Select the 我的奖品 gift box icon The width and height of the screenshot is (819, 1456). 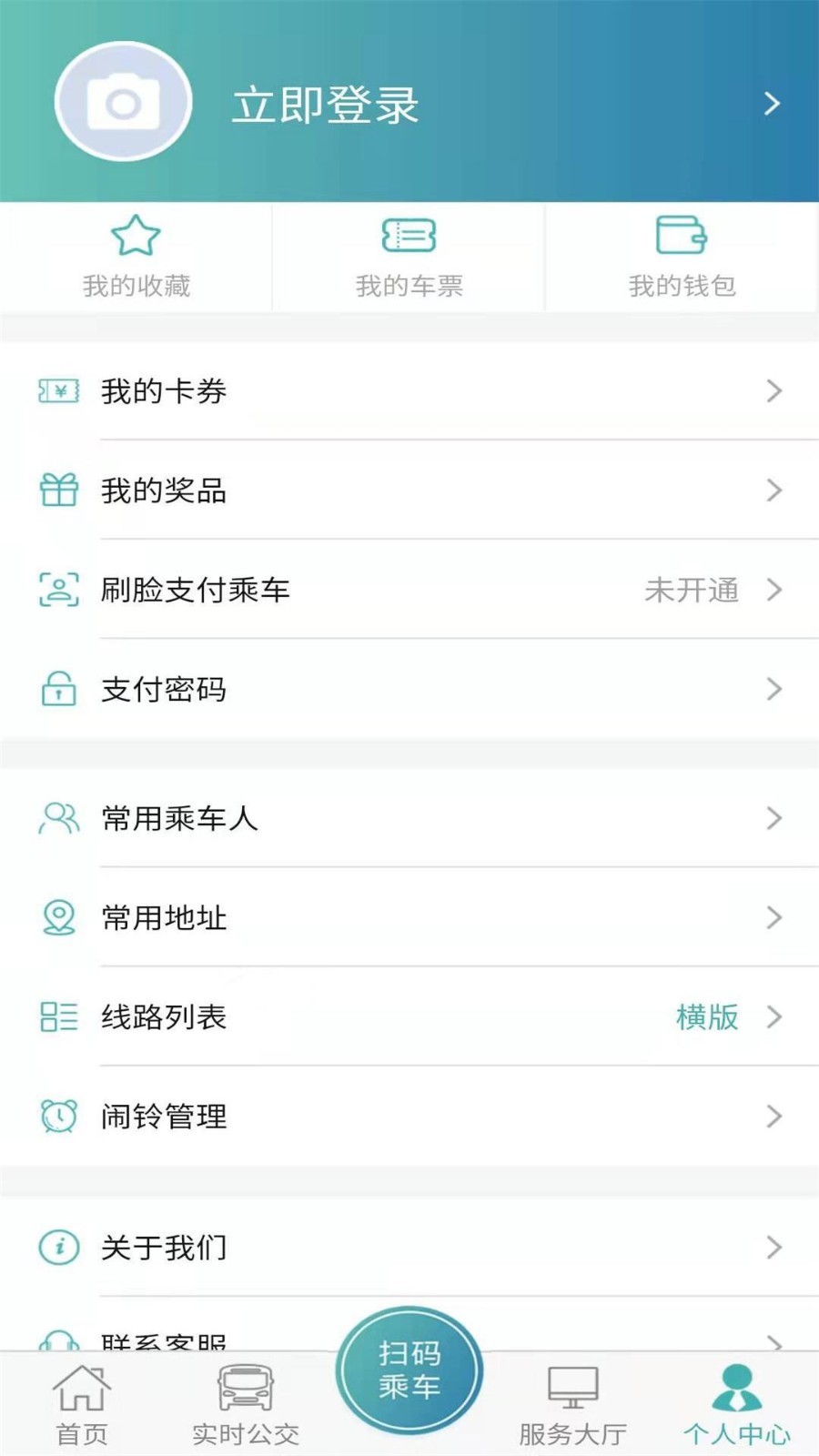click(58, 491)
